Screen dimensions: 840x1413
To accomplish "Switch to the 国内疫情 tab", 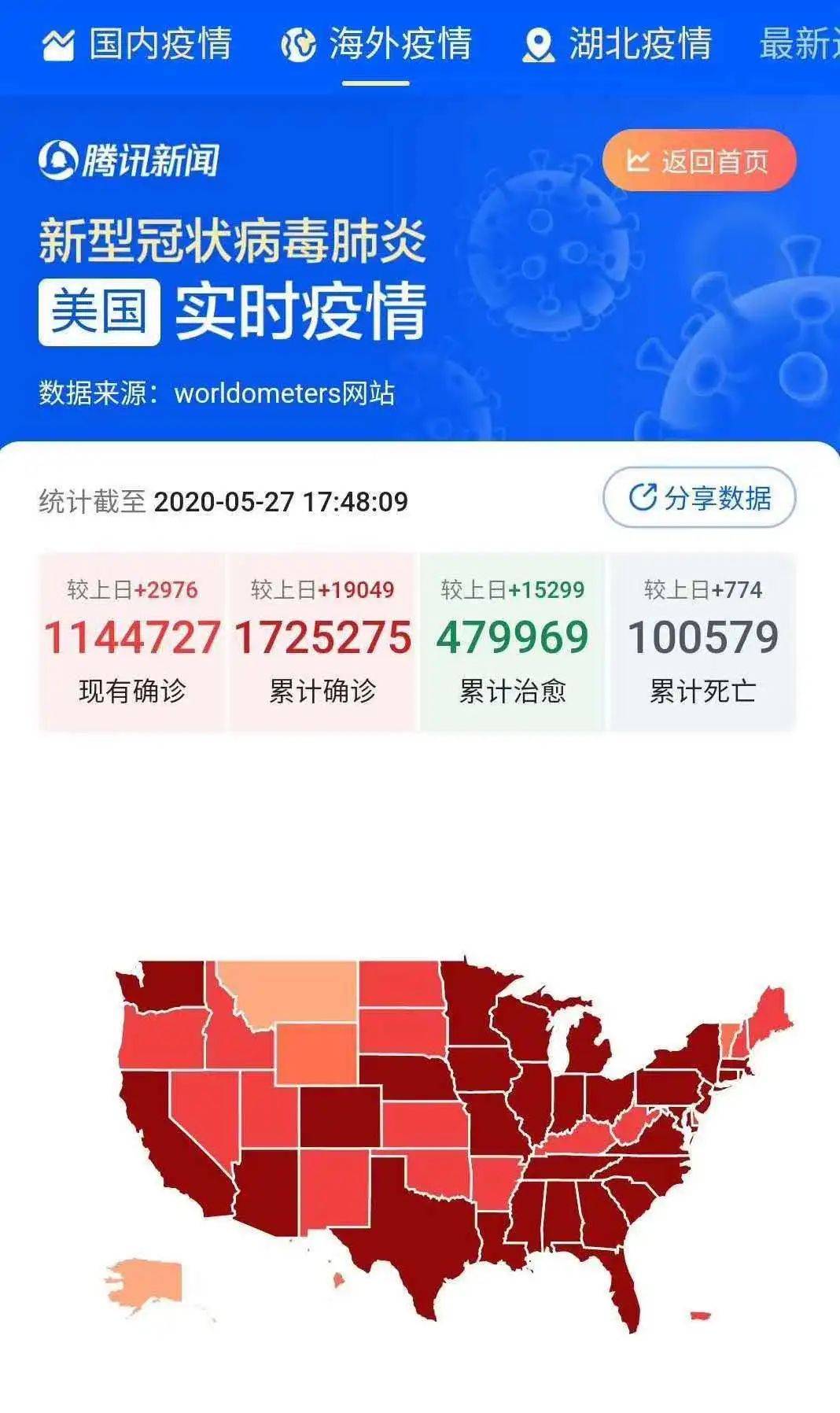I will (x=138, y=43).
